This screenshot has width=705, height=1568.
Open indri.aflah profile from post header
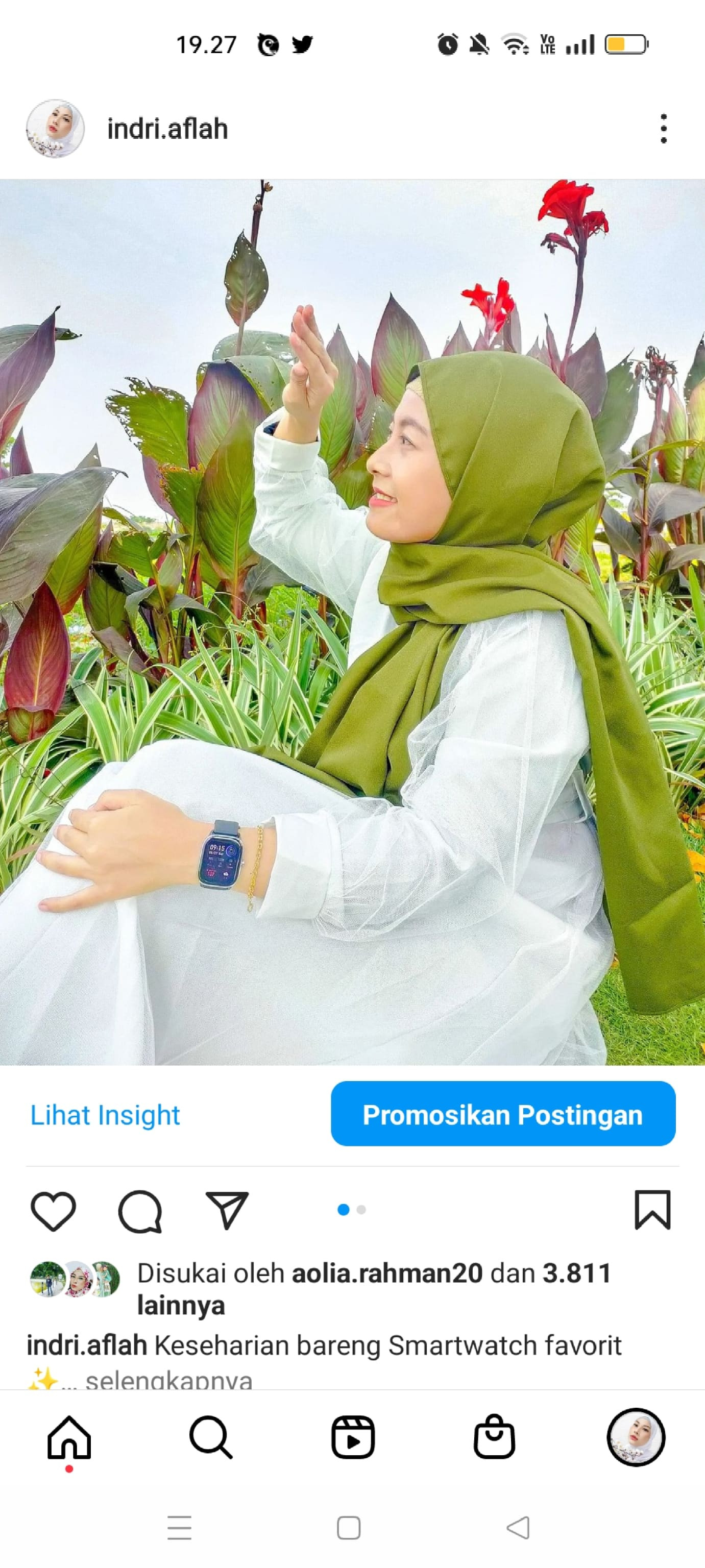tap(167, 129)
